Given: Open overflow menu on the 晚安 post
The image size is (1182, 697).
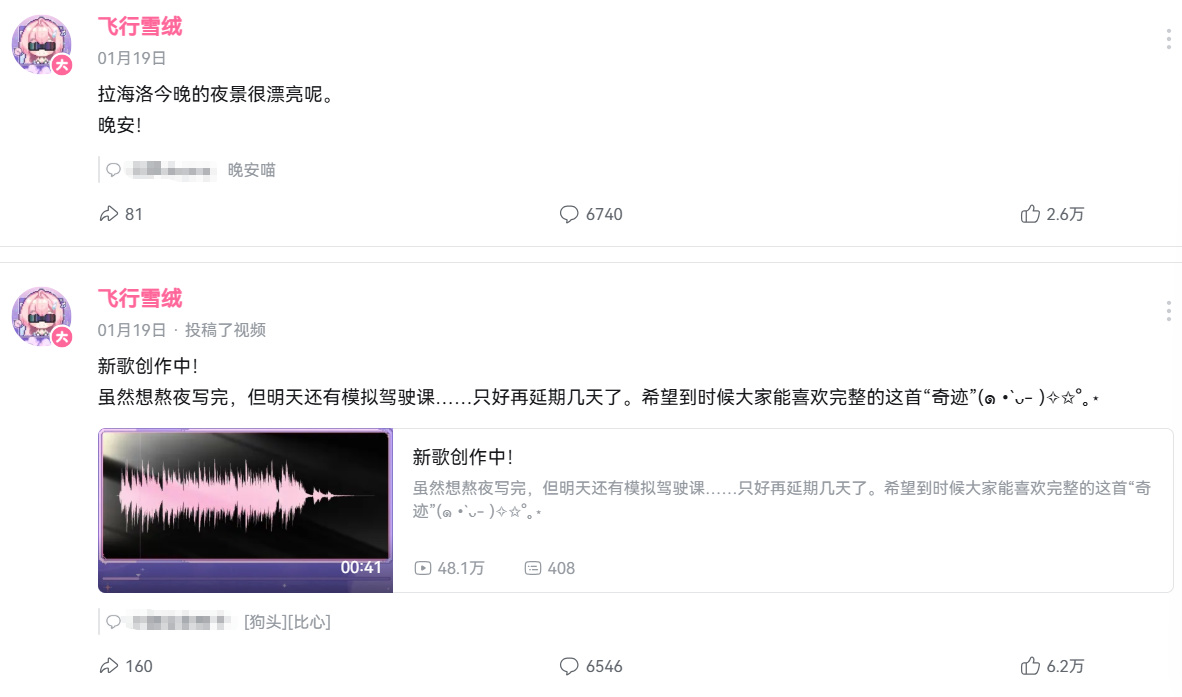Looking at the screenshot, I should [x=1168, y=39].
